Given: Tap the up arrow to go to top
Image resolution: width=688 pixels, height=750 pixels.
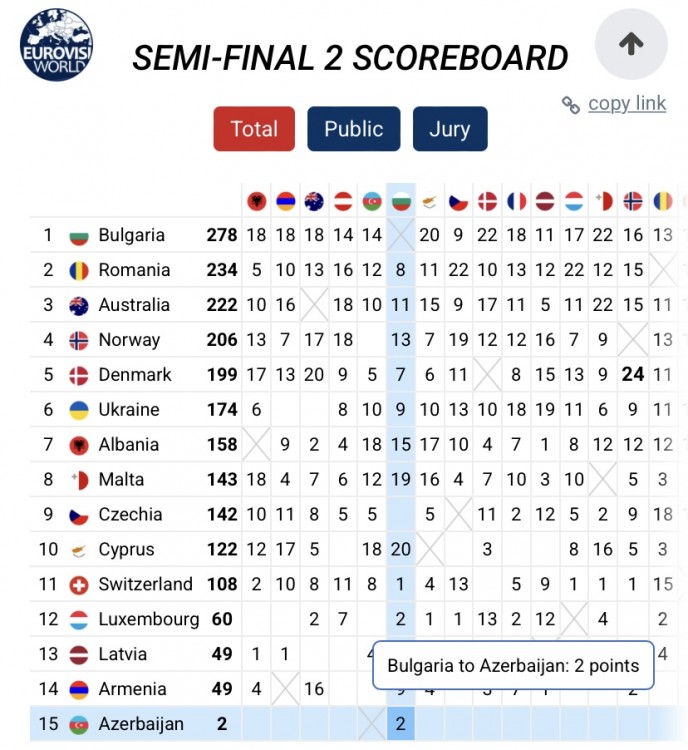Looking at the screenshot, I should coord(631,44).
